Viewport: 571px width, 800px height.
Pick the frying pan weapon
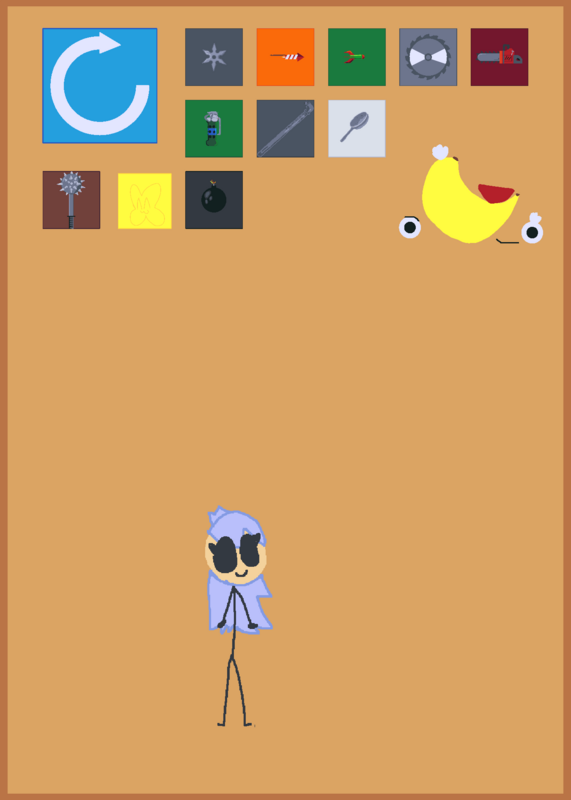pyautogui.click(x=357, y=129)
